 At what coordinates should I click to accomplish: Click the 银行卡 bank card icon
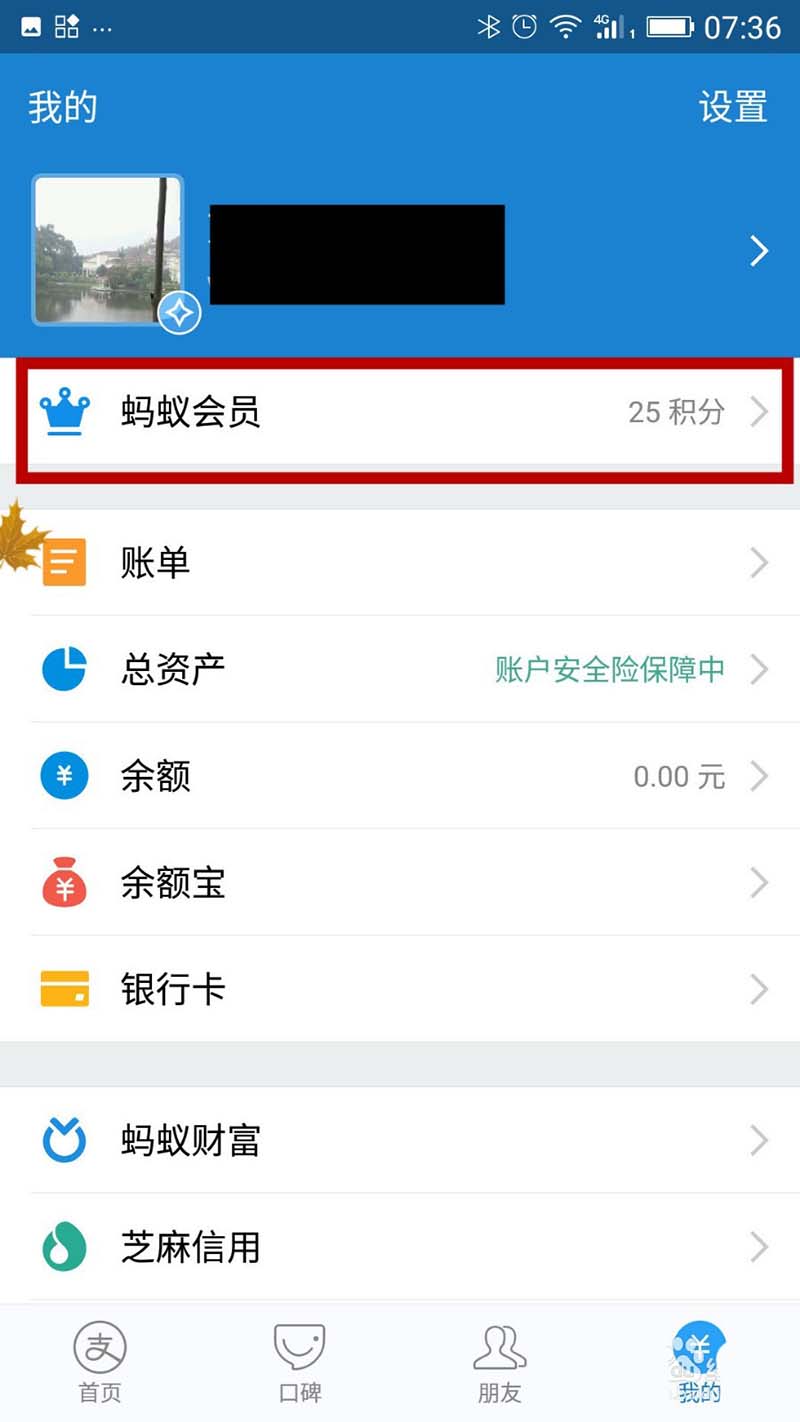[x=63, y=989]
